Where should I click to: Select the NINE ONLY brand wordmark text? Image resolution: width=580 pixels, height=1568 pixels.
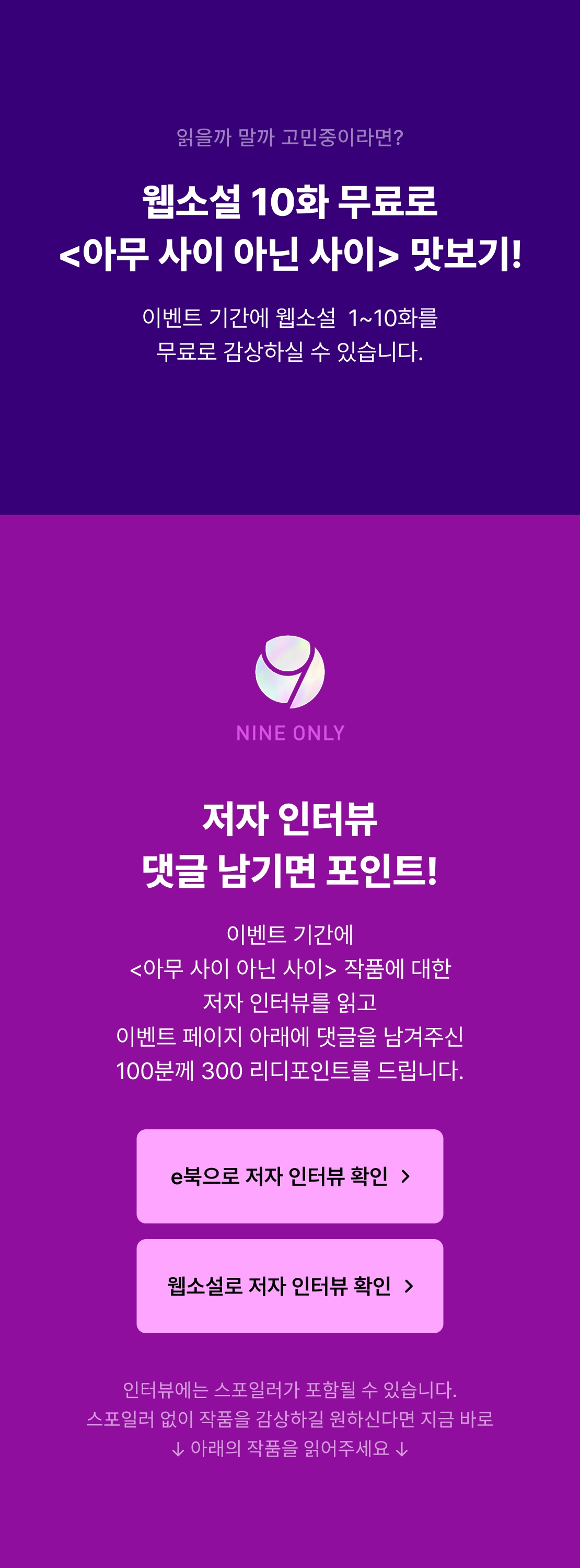[x=291, y=733]
